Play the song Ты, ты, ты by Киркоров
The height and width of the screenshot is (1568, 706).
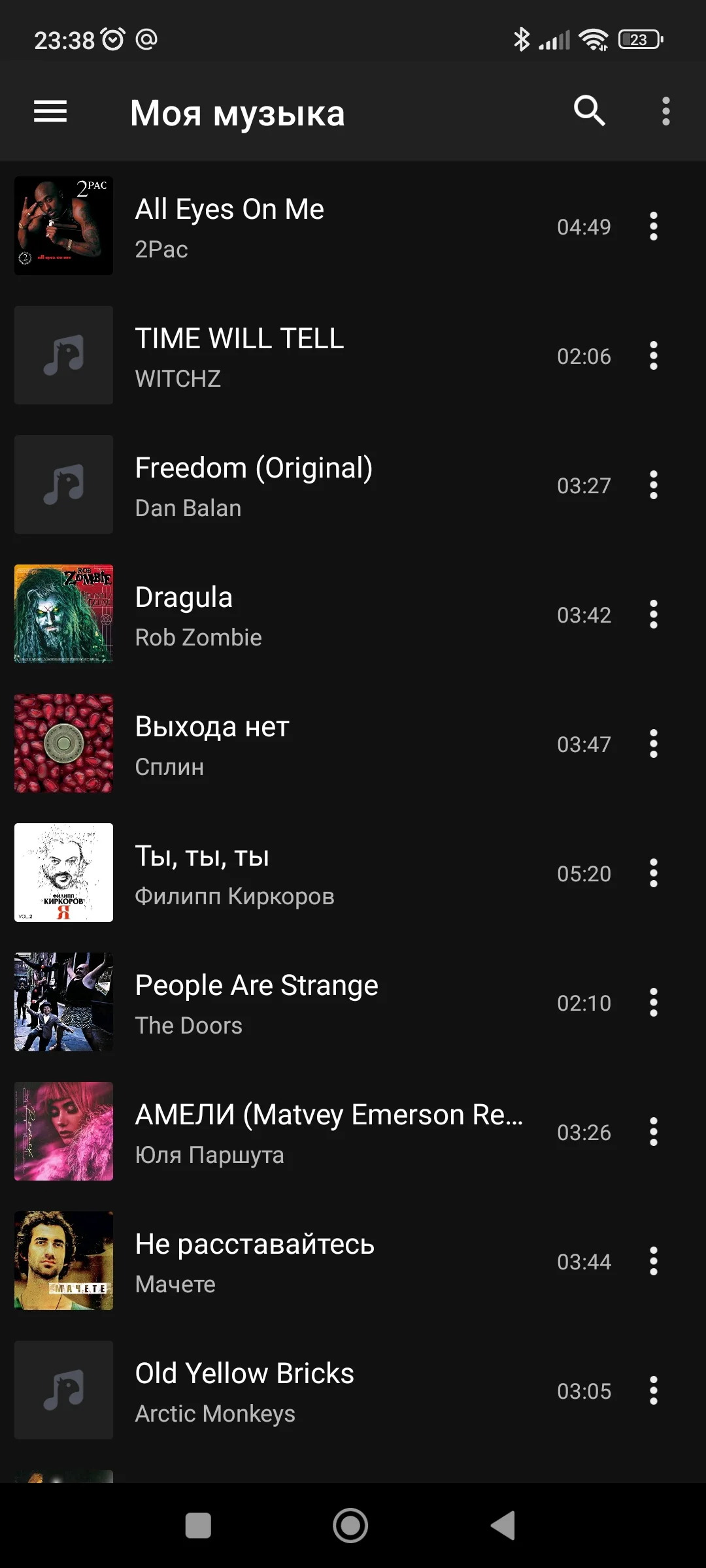coord(294,874)
